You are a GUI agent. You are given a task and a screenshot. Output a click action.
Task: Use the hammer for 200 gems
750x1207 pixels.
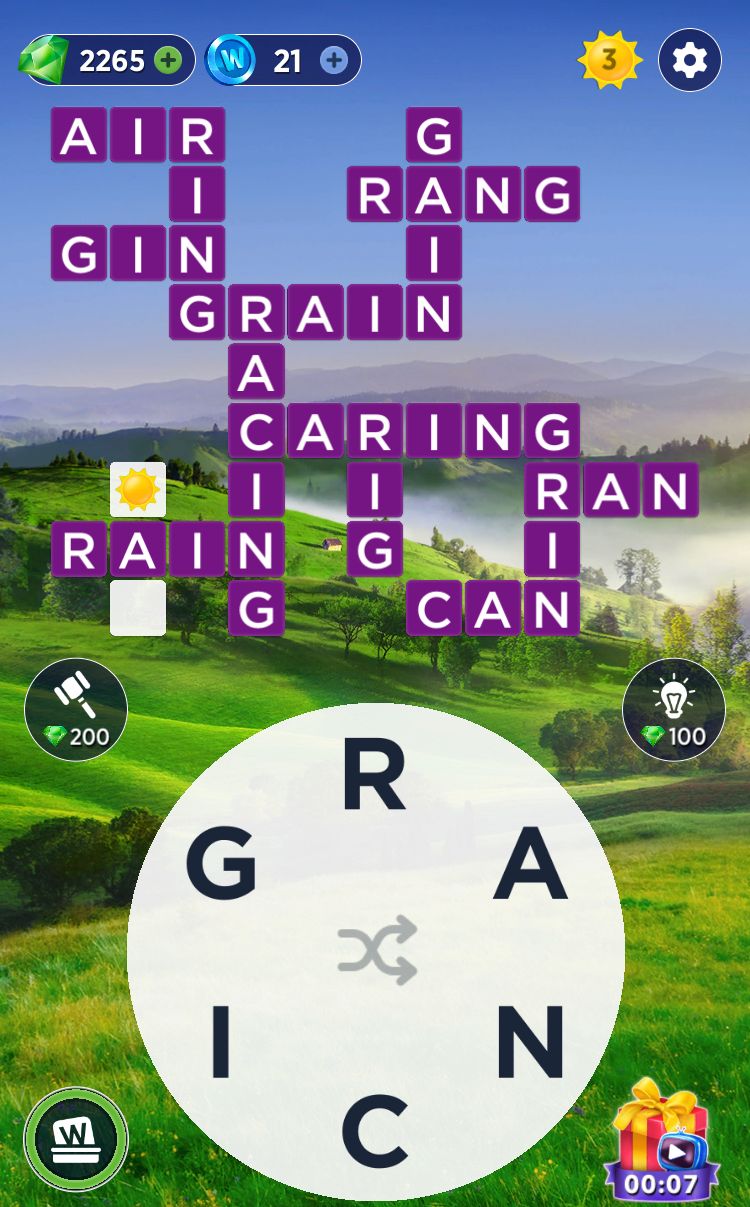pyautogui.click(x=76, y=709)
